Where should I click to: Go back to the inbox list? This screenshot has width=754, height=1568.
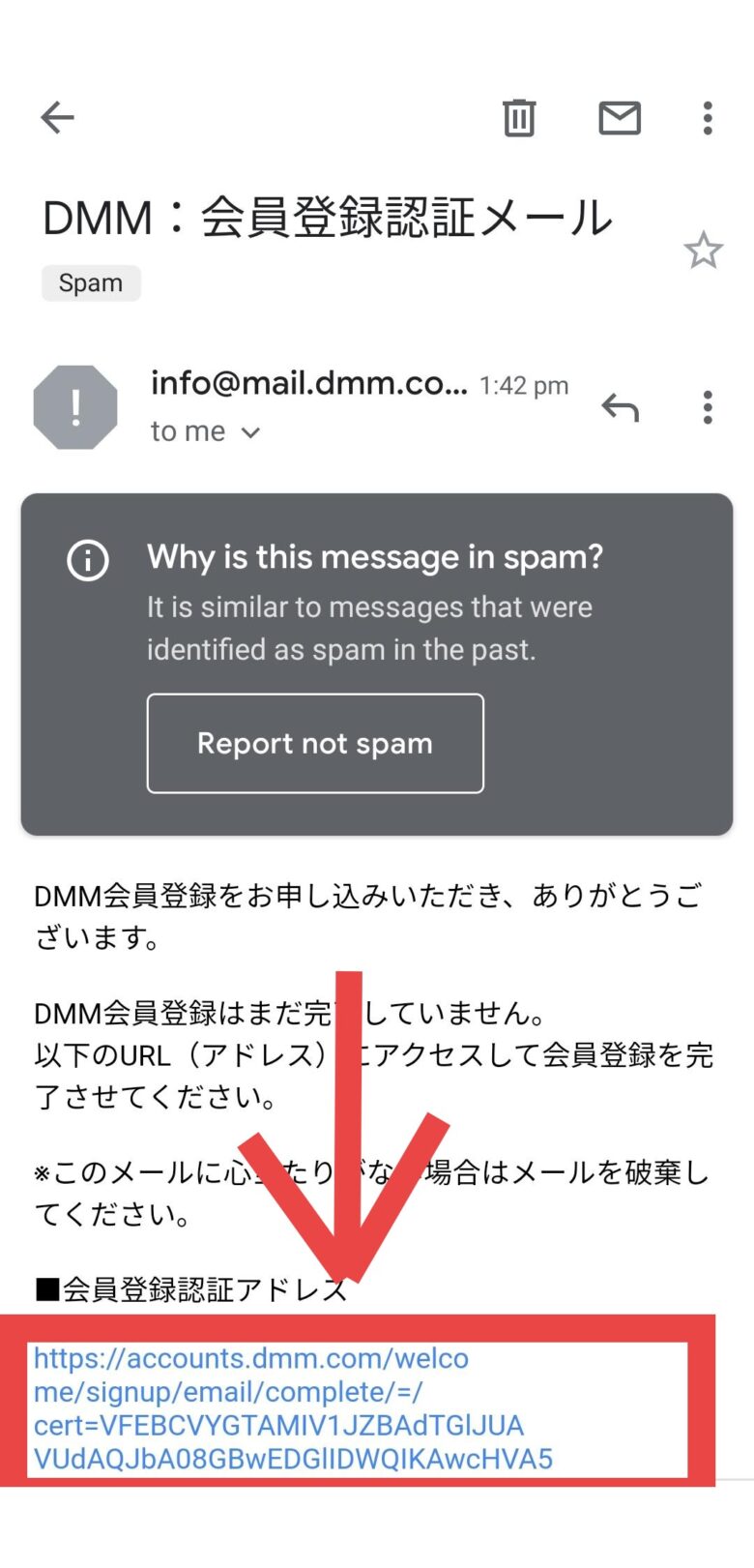[x=58, y=118]
